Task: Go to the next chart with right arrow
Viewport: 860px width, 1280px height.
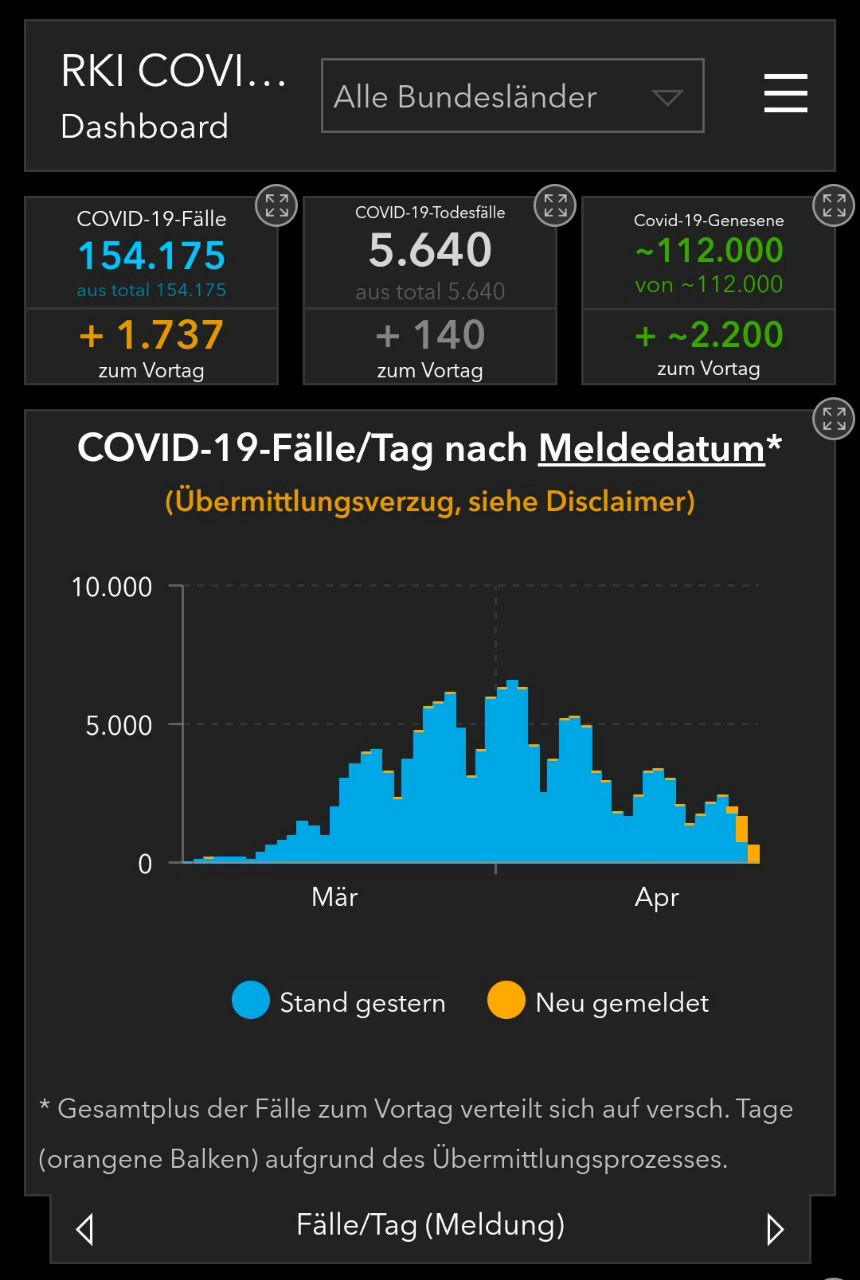Action: click(x=775, y=1228)
